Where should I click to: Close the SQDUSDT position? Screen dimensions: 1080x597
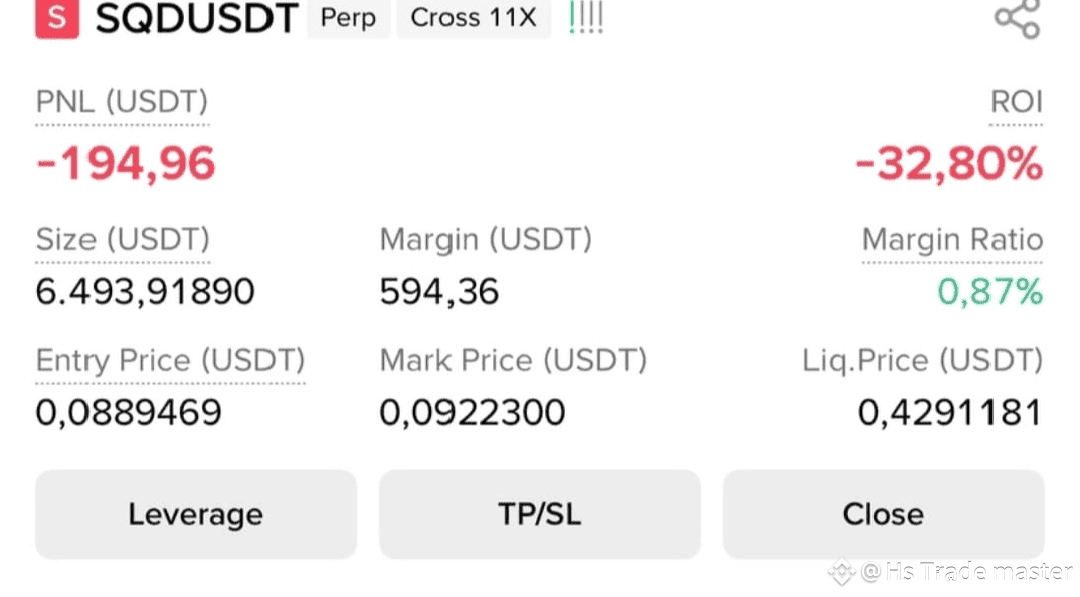pos(883,514)
